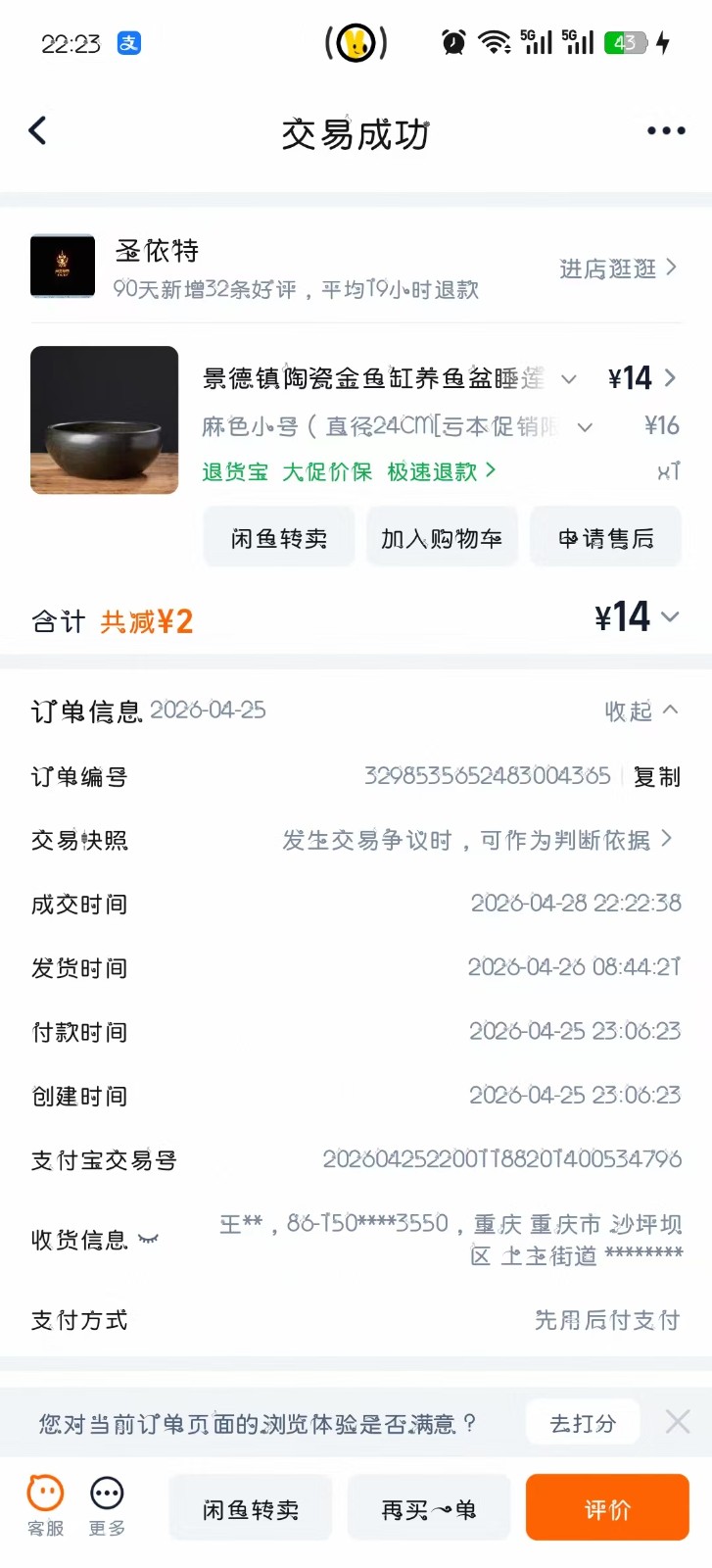
Task: Open the fish bowl product thumbnail
Action: [x=105, y=420]
